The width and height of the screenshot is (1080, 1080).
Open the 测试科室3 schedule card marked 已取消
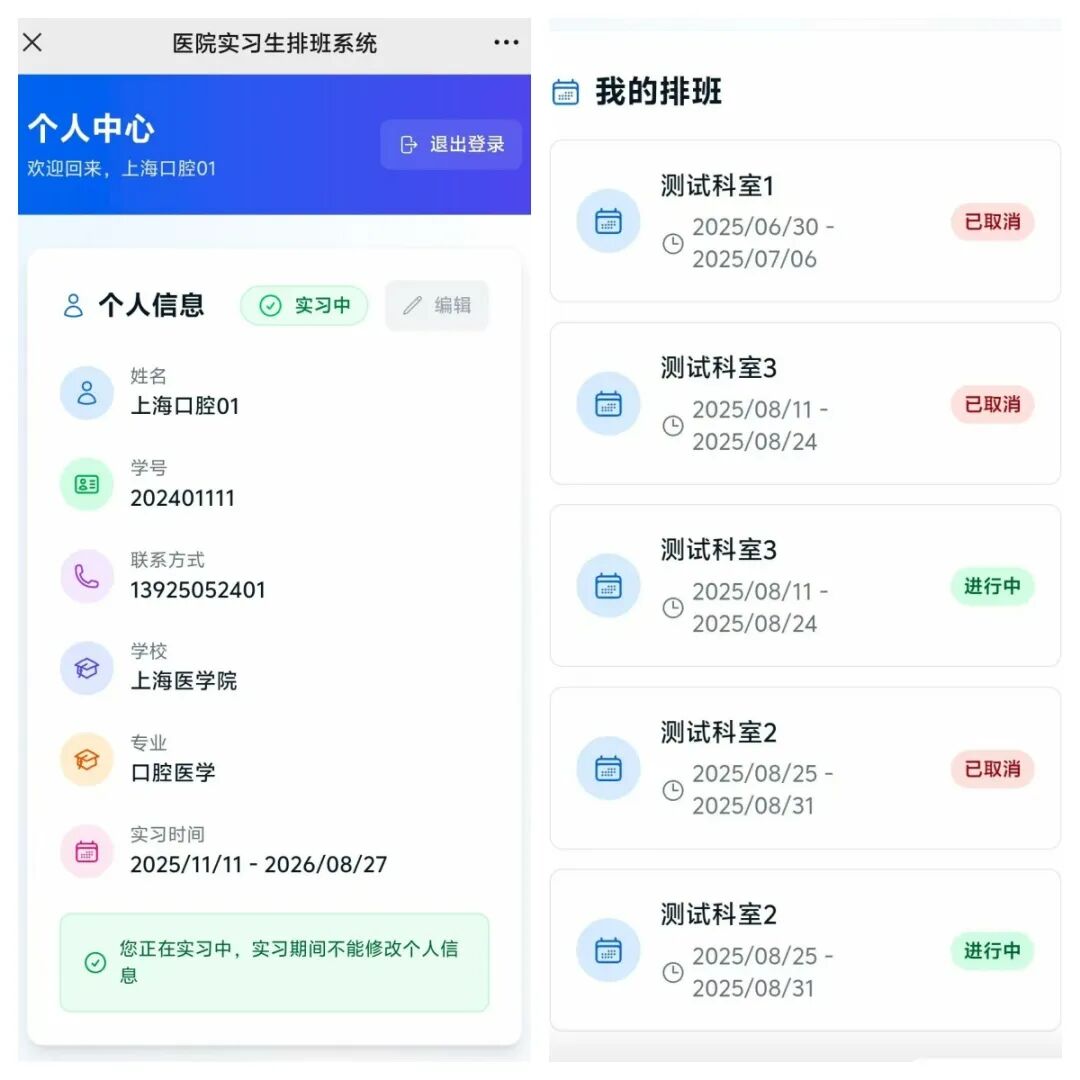(x=805, y=404)
